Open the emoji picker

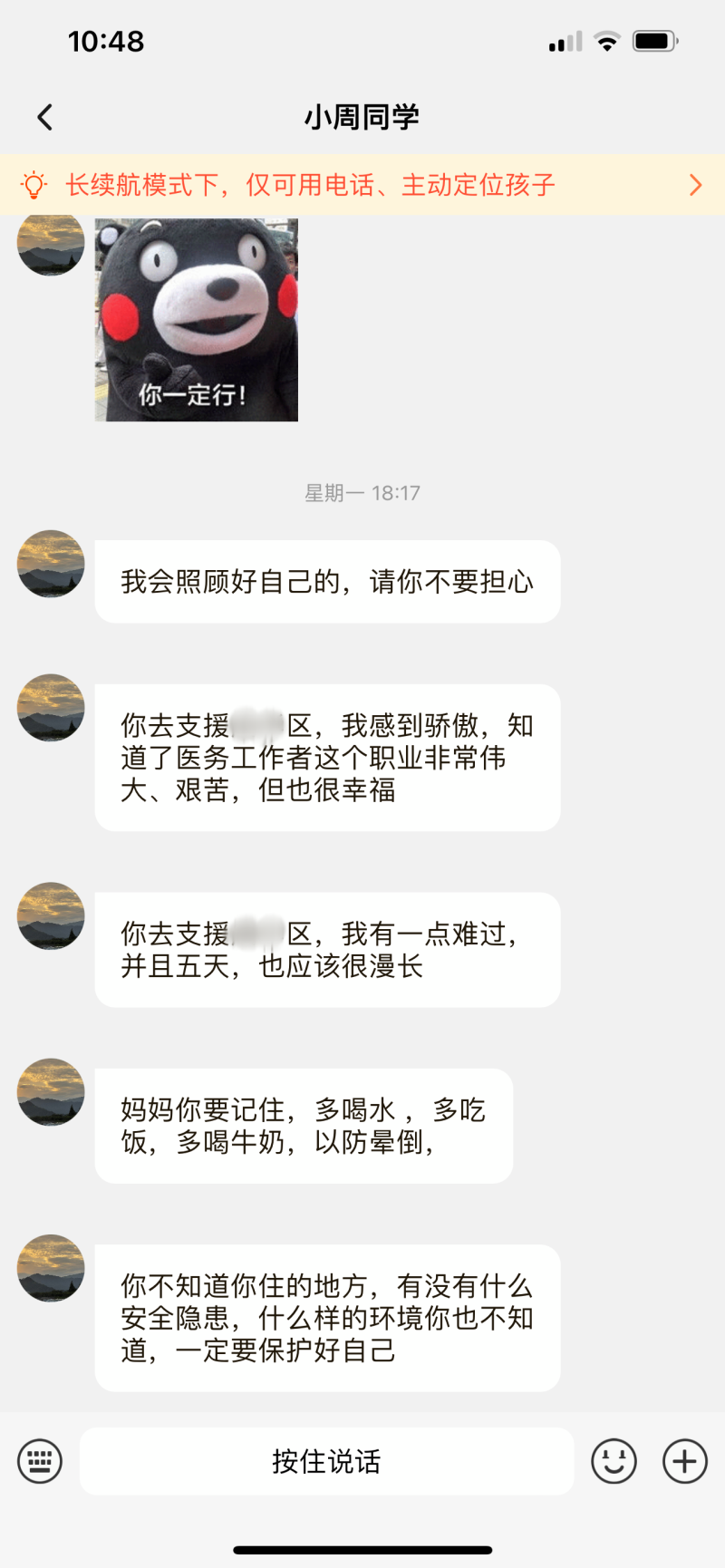tap(614, 1461)
